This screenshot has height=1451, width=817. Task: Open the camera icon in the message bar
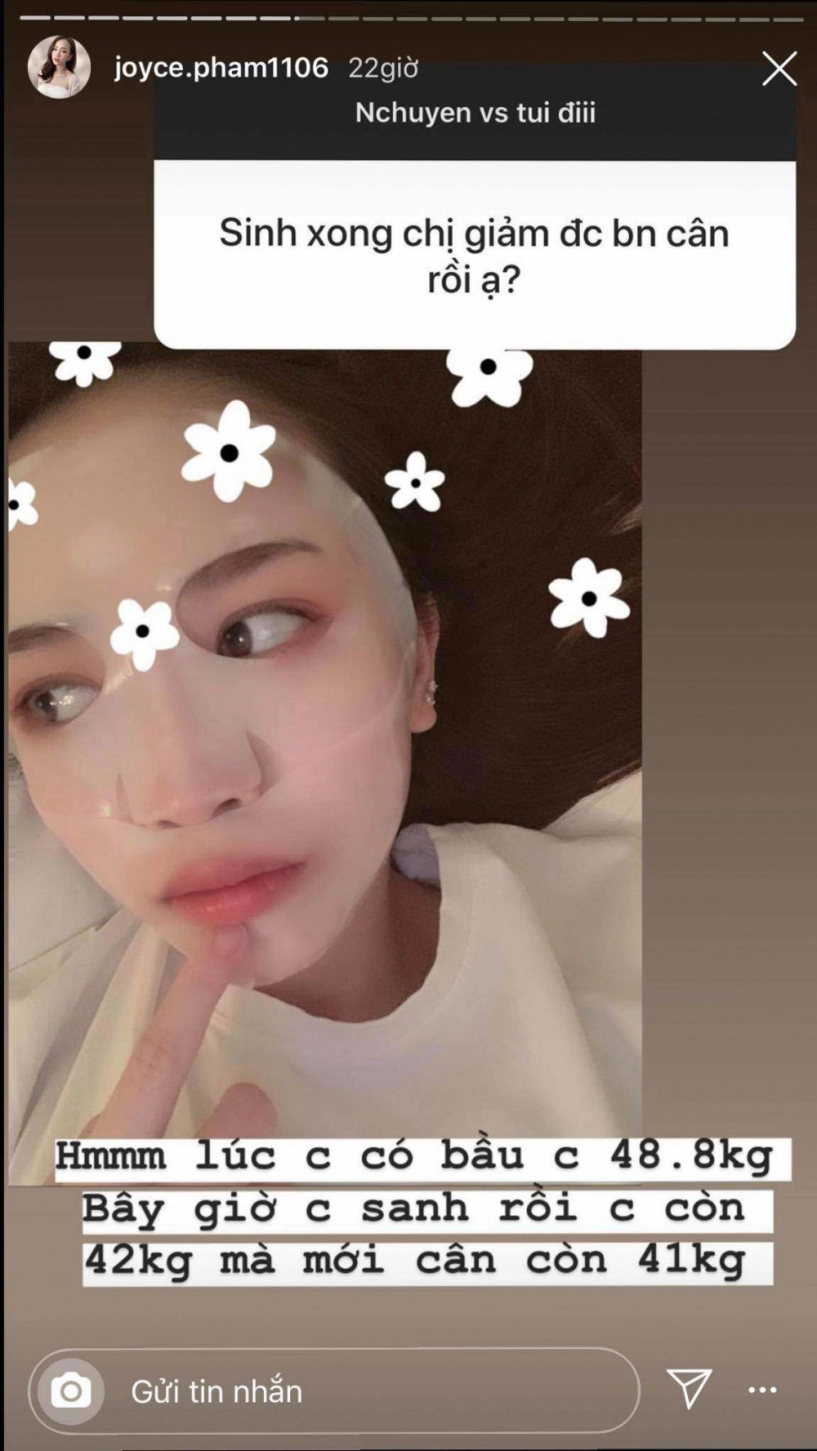coord(71,1391)
